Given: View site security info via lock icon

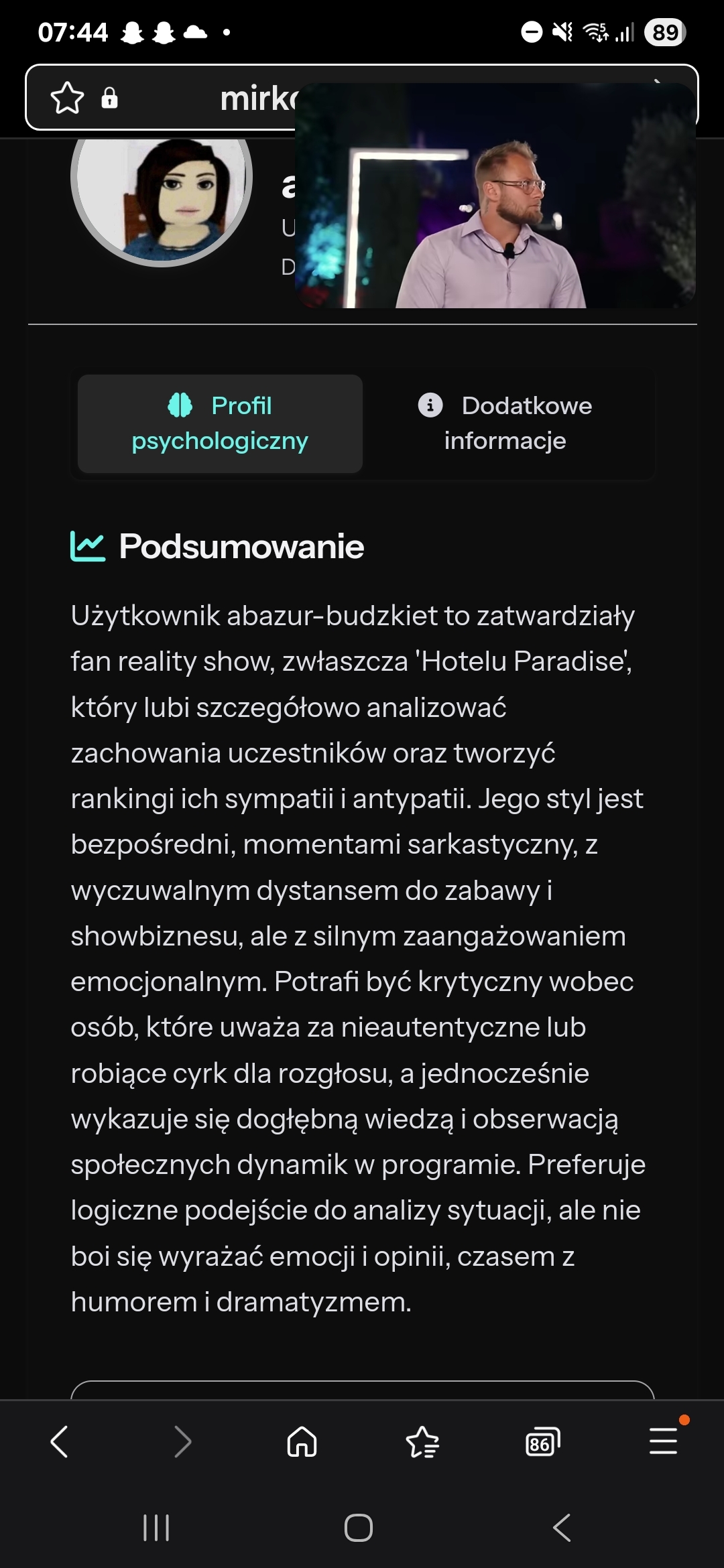Looking at the screenshot, I should [x=109, y=99].
